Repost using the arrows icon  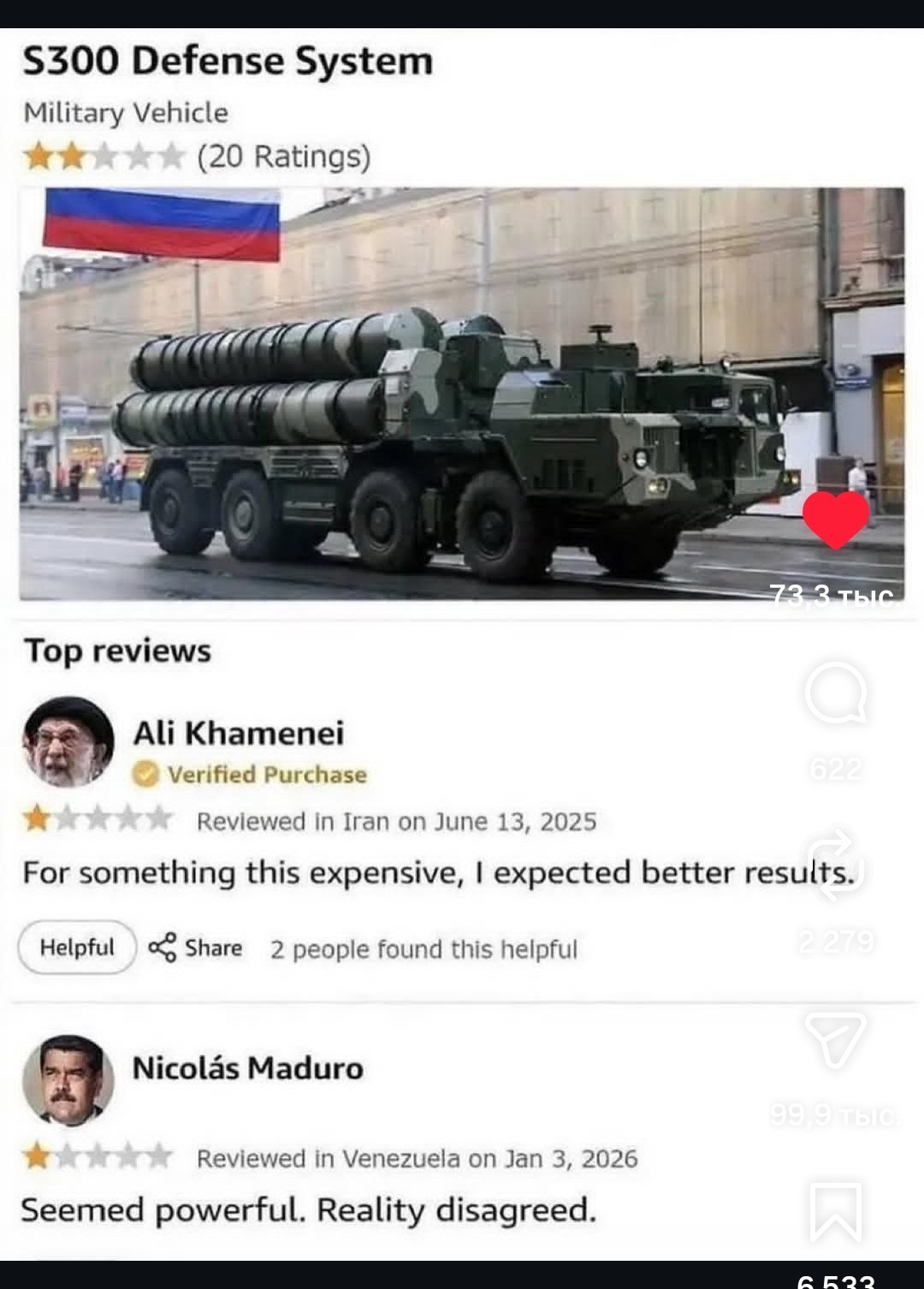[836, 865]
